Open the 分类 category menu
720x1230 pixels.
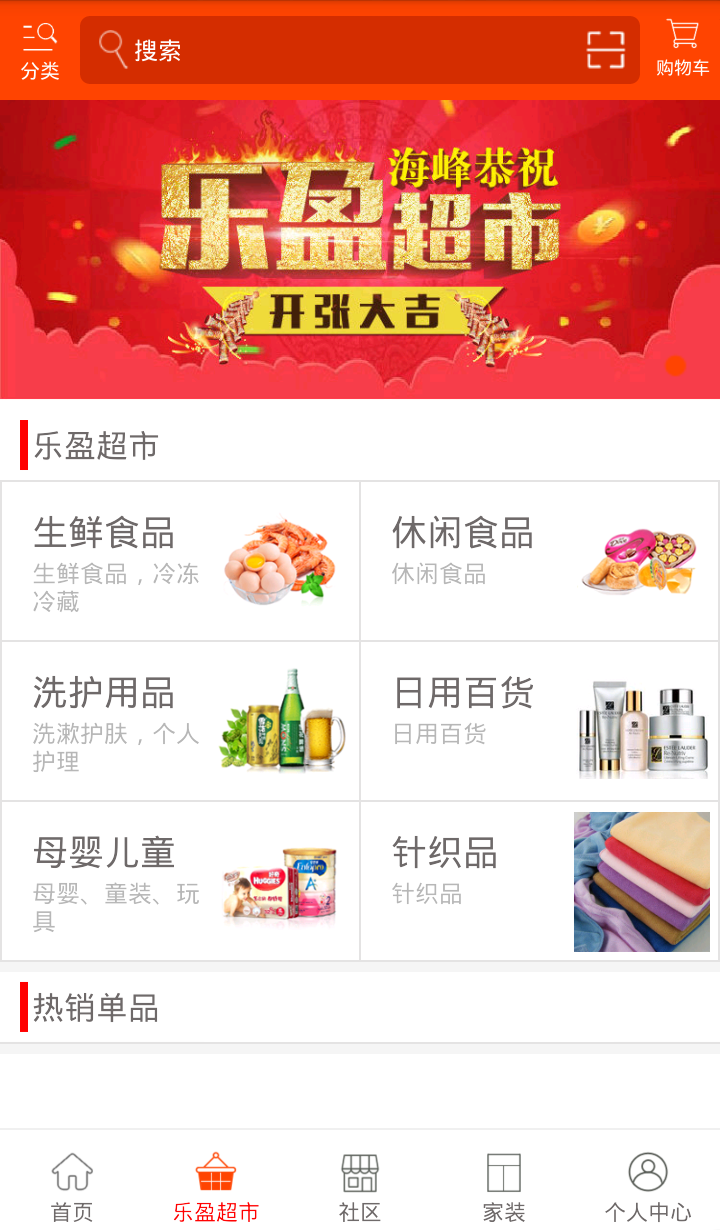click(40, 50)
